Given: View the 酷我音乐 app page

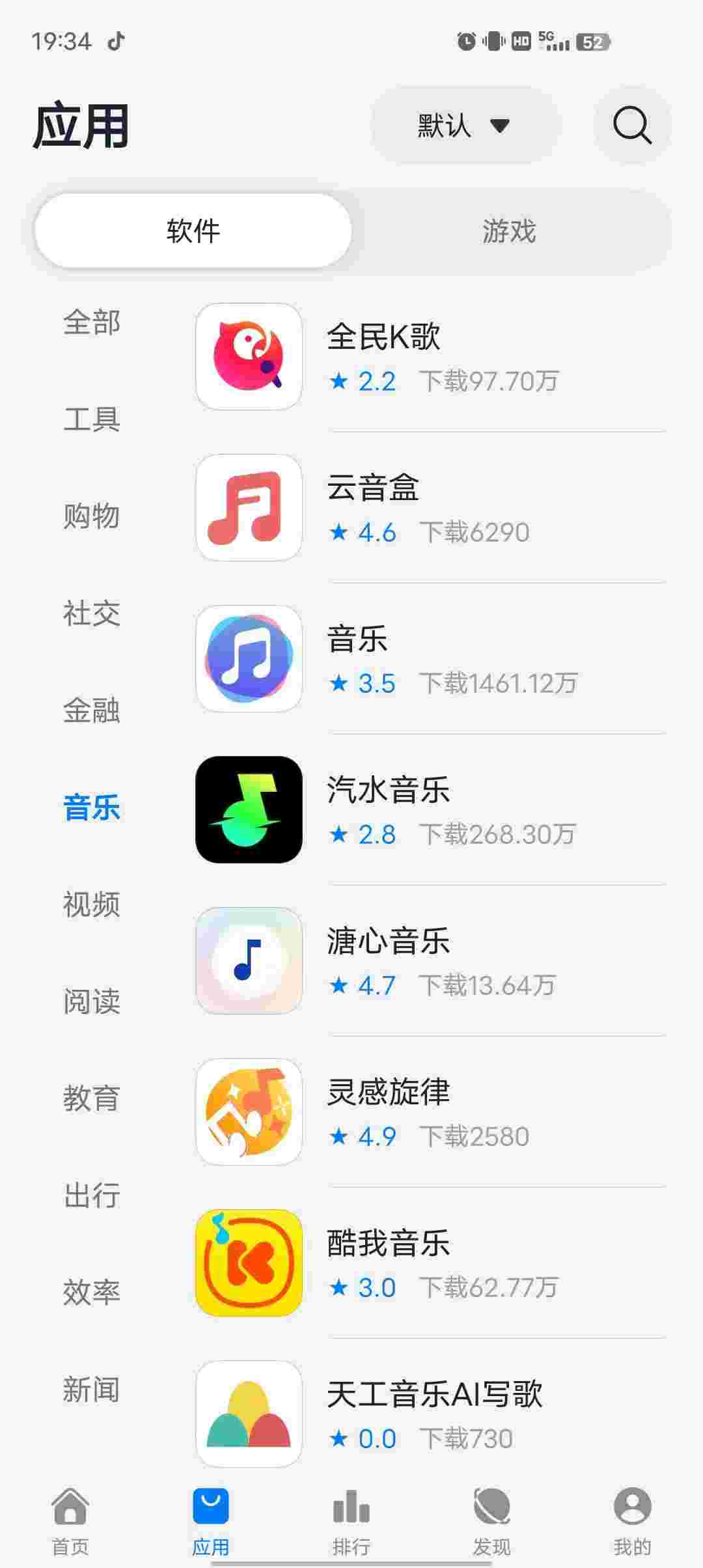Looking at the screenshot, I should tap(430, 1263).
